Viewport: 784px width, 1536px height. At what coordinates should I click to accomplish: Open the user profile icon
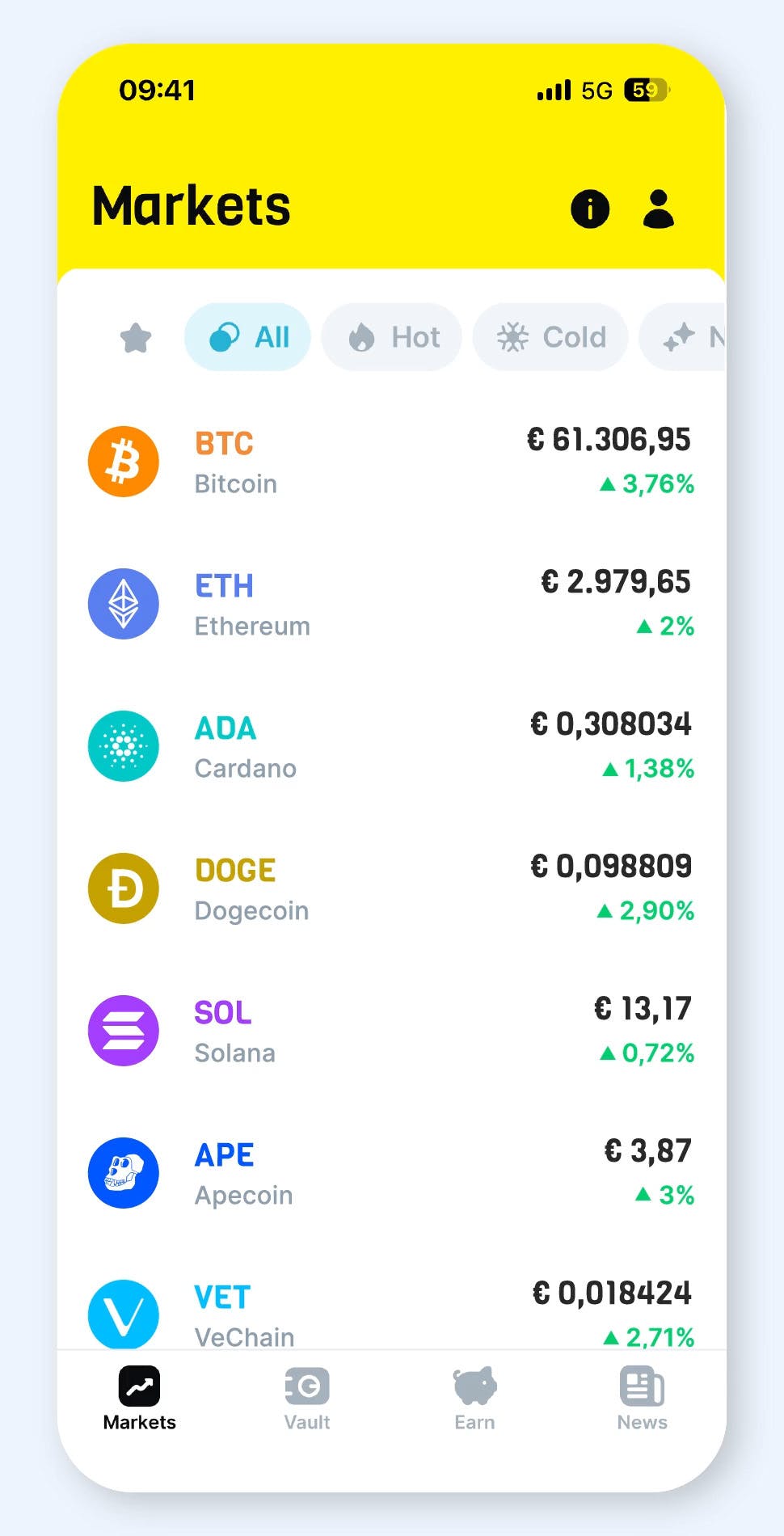[658, 209]
